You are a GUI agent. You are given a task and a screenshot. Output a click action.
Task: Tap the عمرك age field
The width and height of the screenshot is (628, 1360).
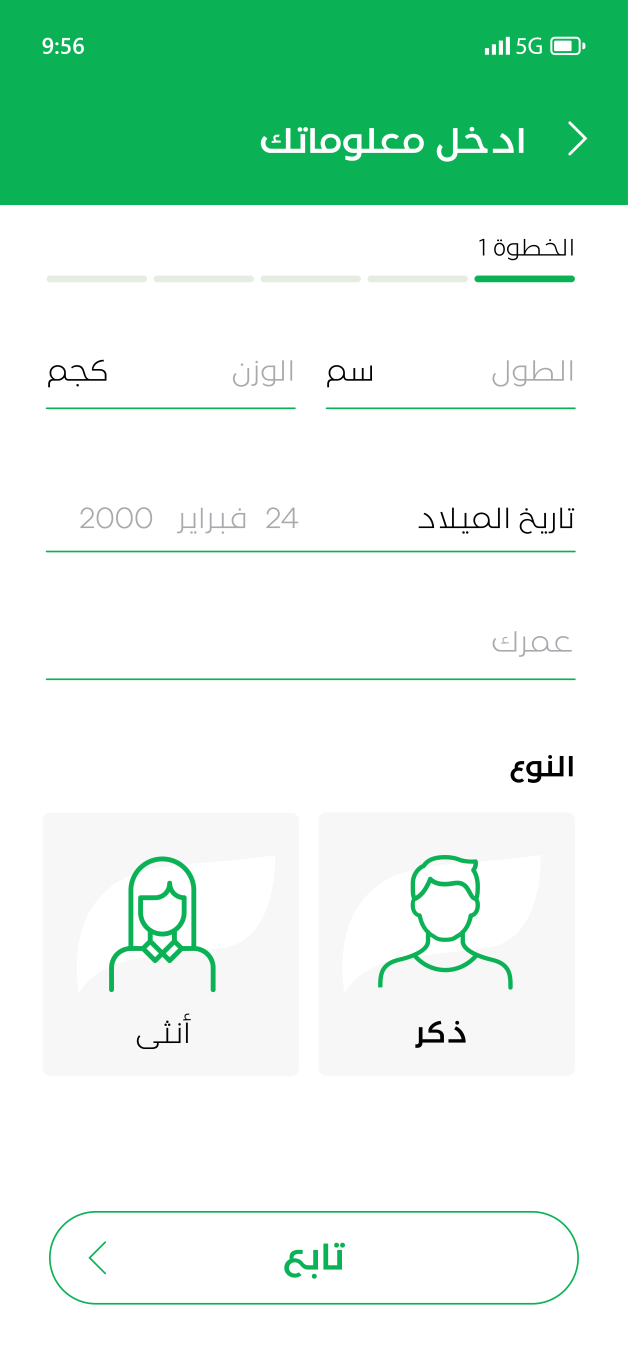point(310,643)
